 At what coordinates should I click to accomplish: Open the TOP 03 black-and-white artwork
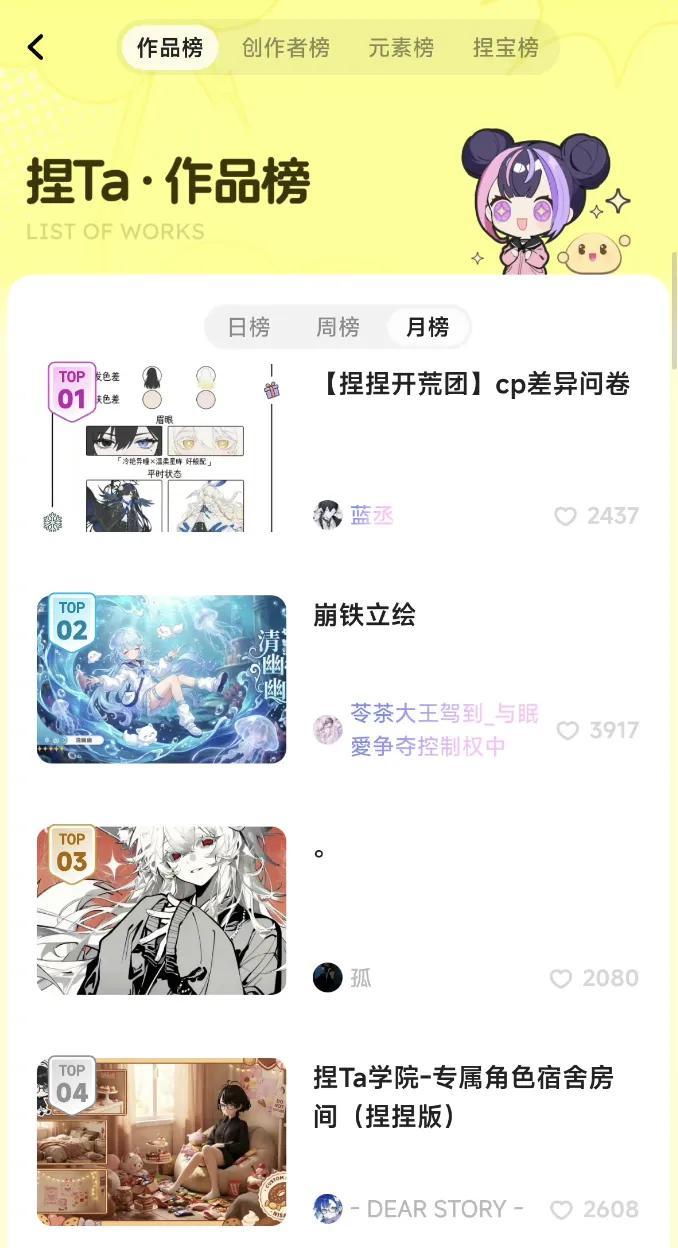click(161, 910)
